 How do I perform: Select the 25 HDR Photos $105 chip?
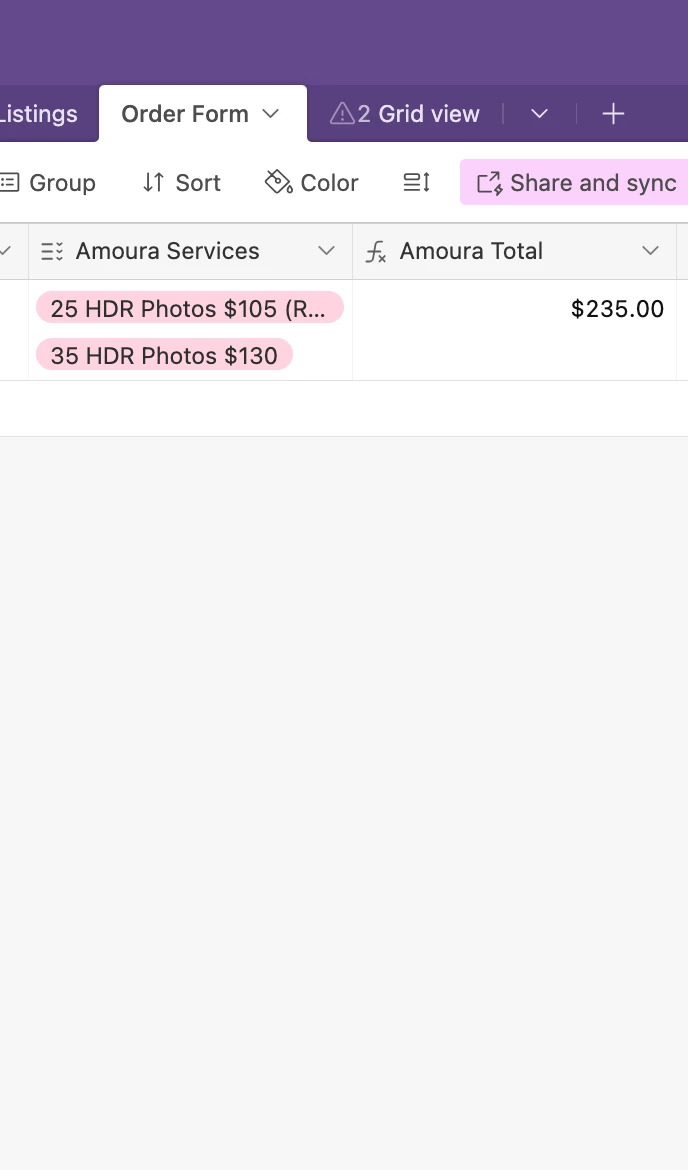click(189, 308)
